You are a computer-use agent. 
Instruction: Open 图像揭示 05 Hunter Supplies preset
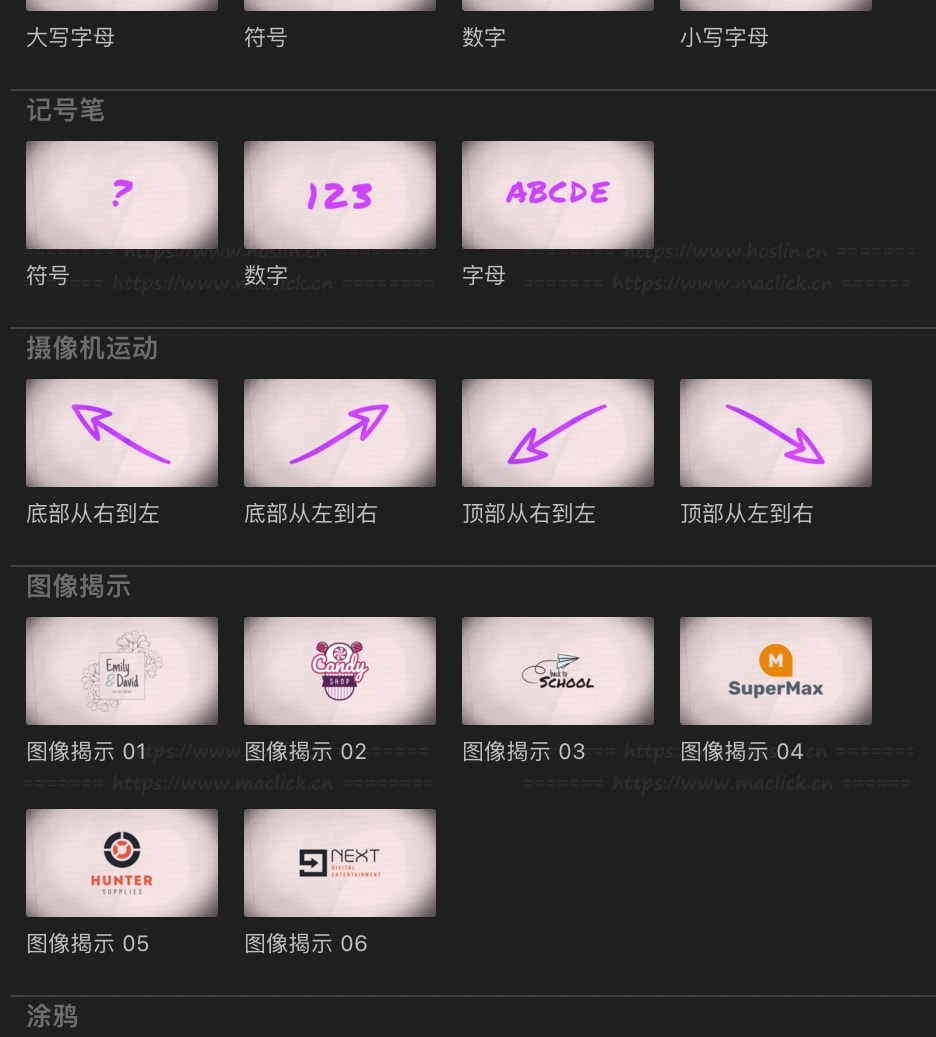(121, 862)
